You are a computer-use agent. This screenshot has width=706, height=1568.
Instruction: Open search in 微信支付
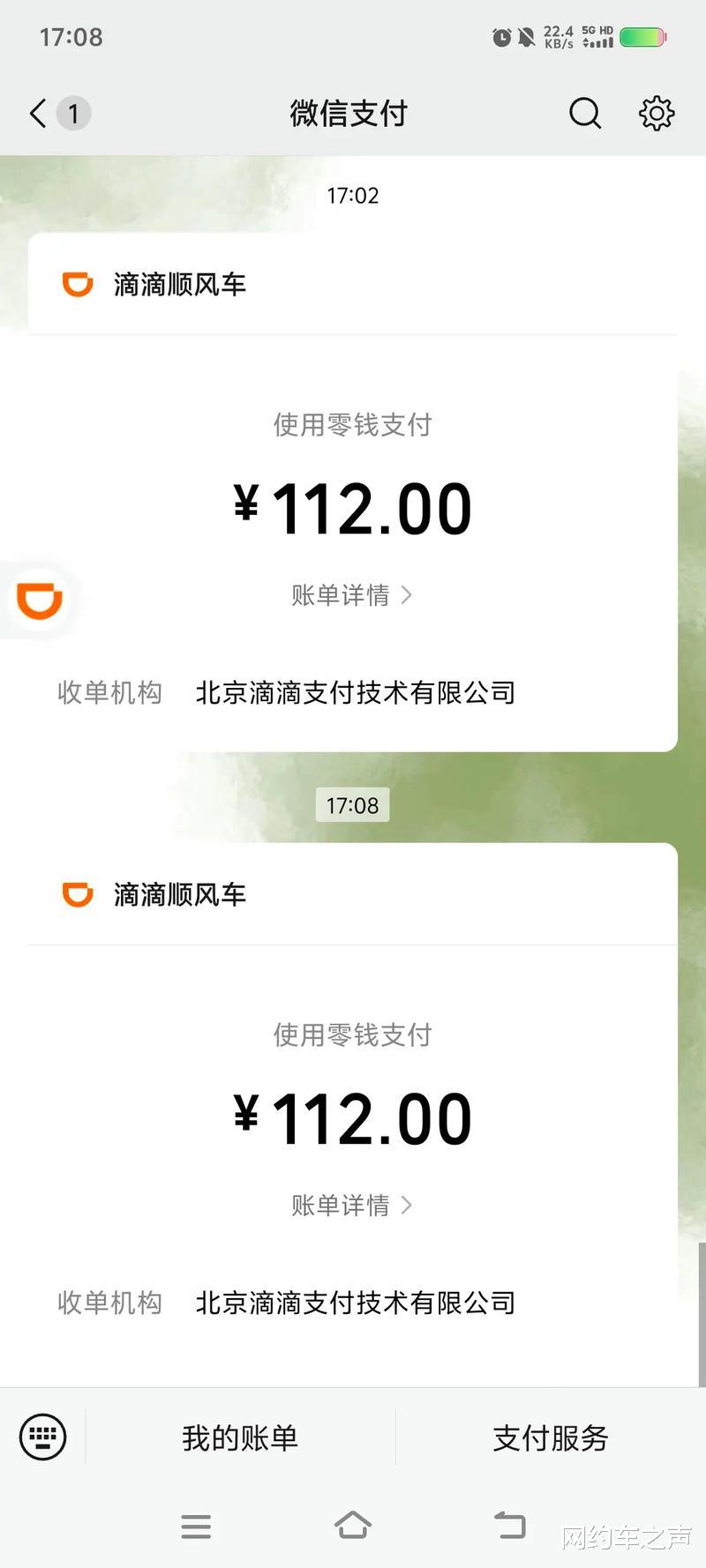(585, 114)
